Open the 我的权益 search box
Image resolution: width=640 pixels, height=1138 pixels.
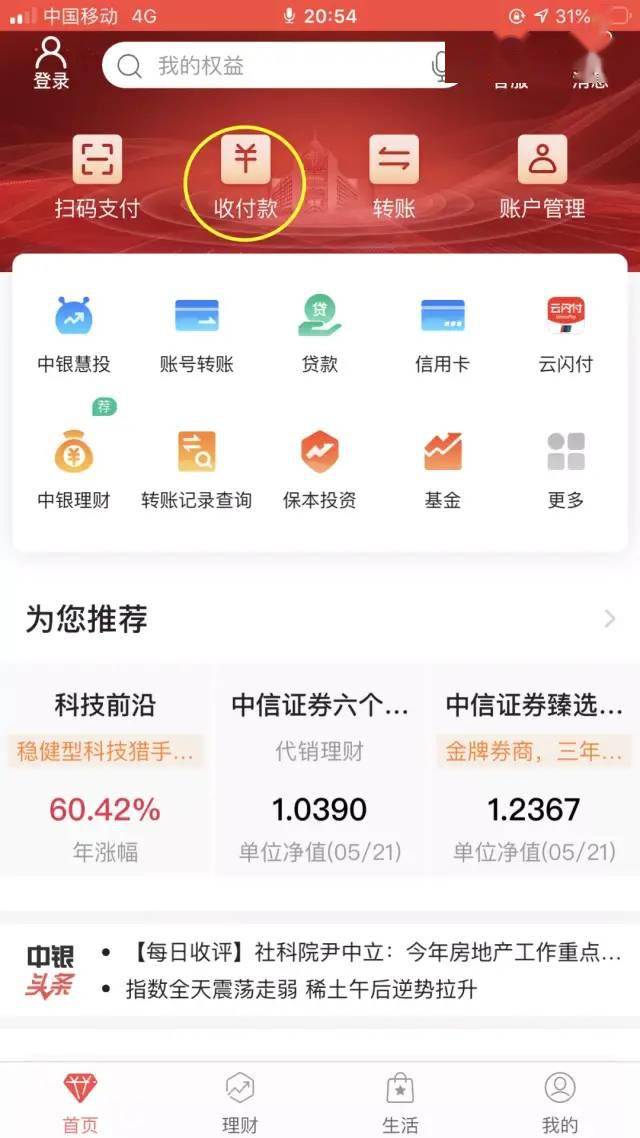[x=270, y=66]
